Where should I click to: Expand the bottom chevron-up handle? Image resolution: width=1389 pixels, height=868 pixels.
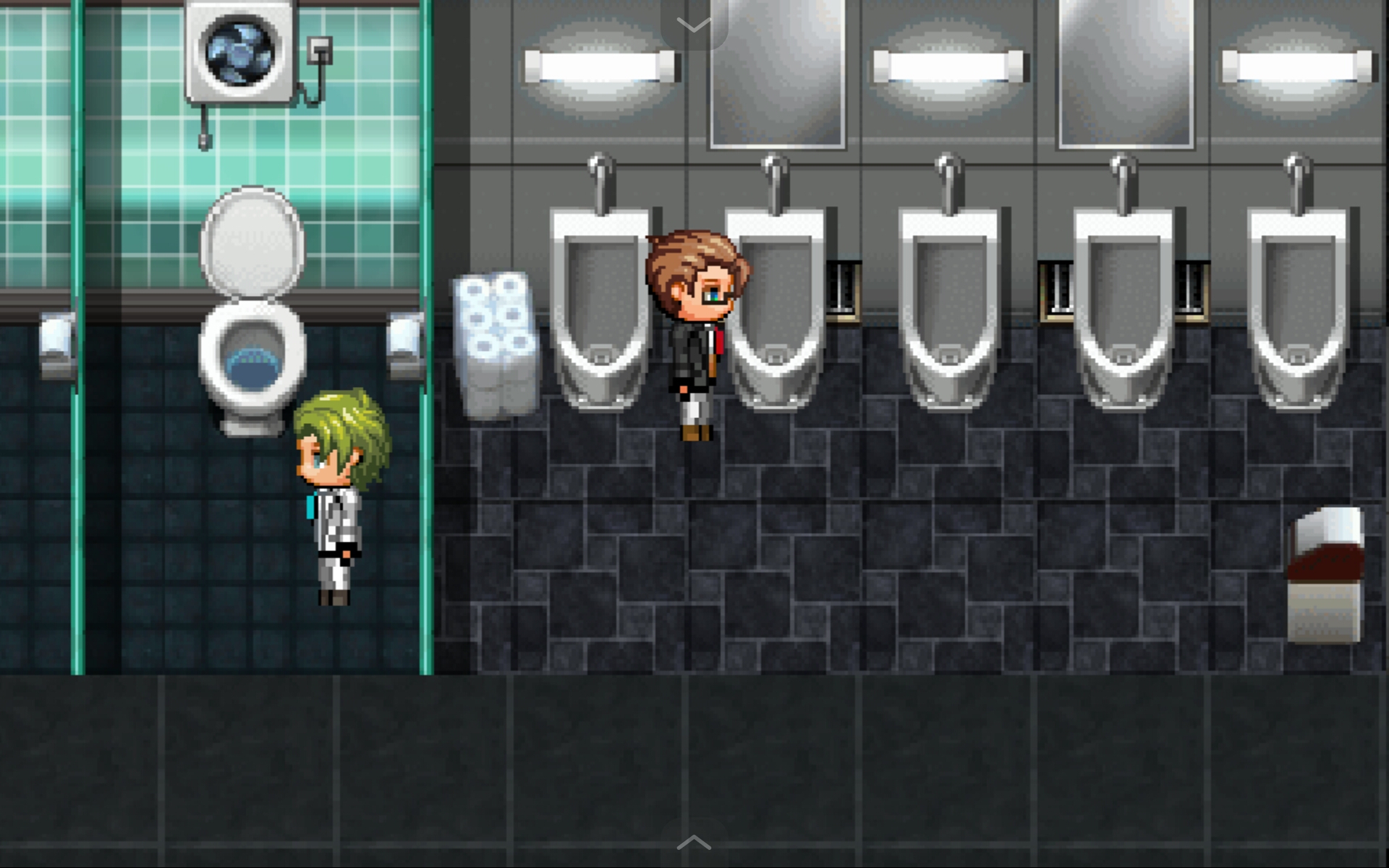pos(694,843)
